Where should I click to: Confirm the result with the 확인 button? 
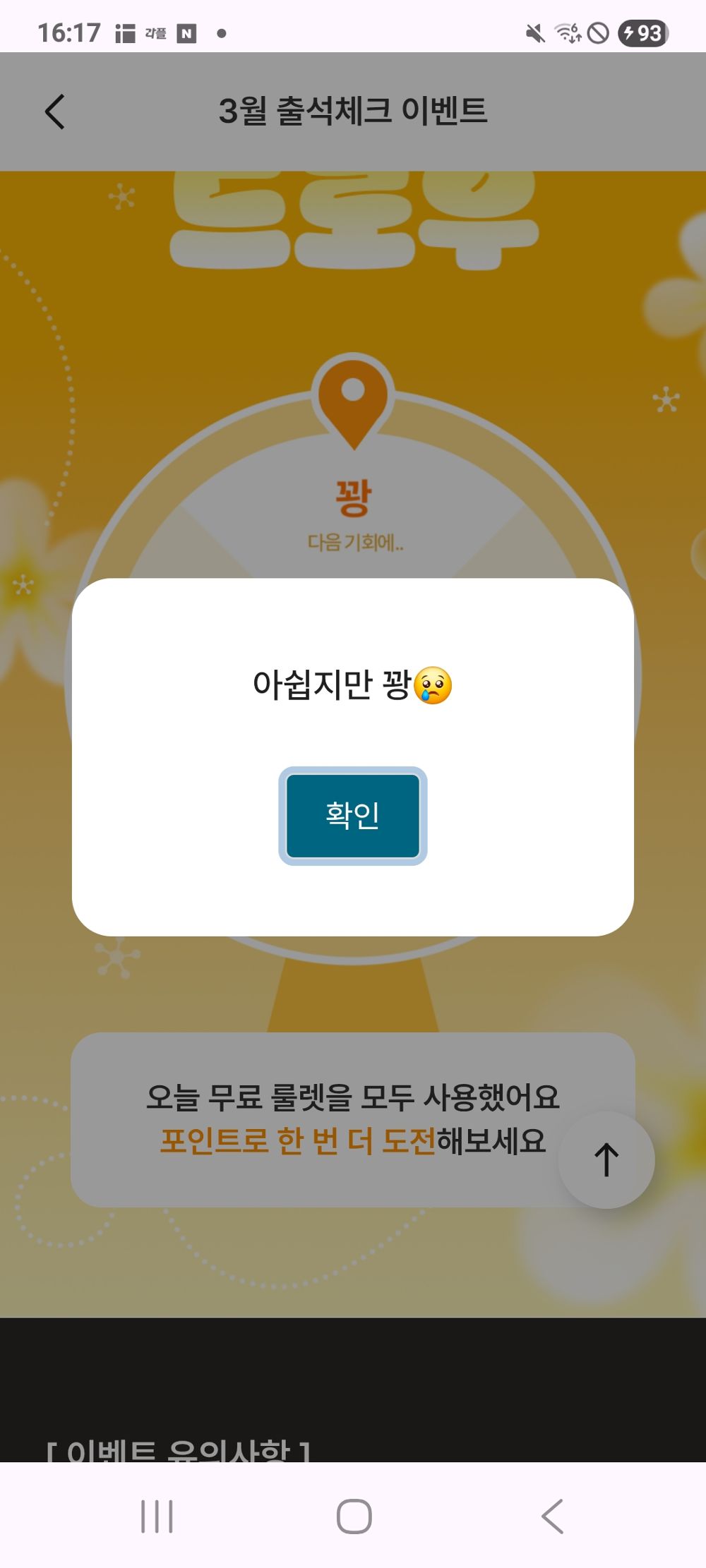click(353, 815)
